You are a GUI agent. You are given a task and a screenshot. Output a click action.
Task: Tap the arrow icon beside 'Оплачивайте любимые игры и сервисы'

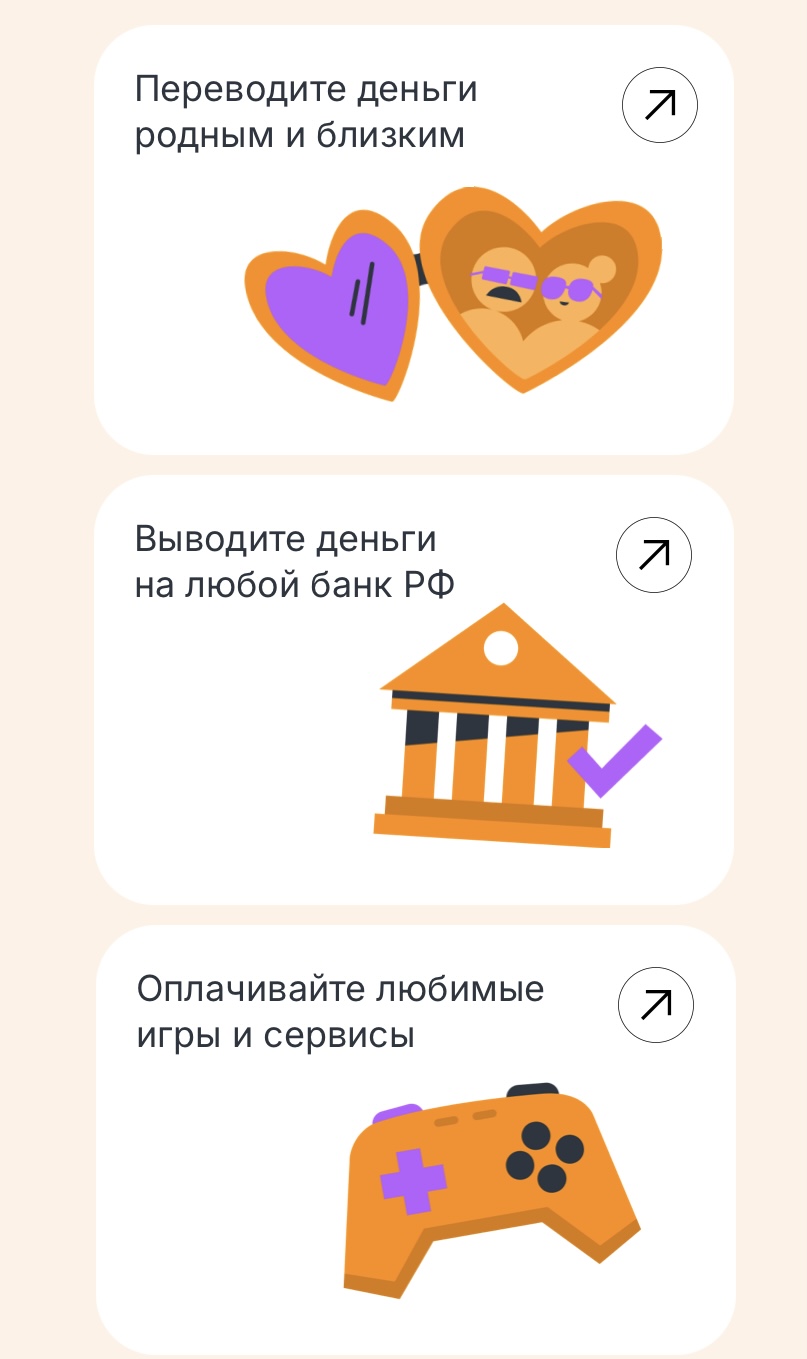tap(656, 1004)
